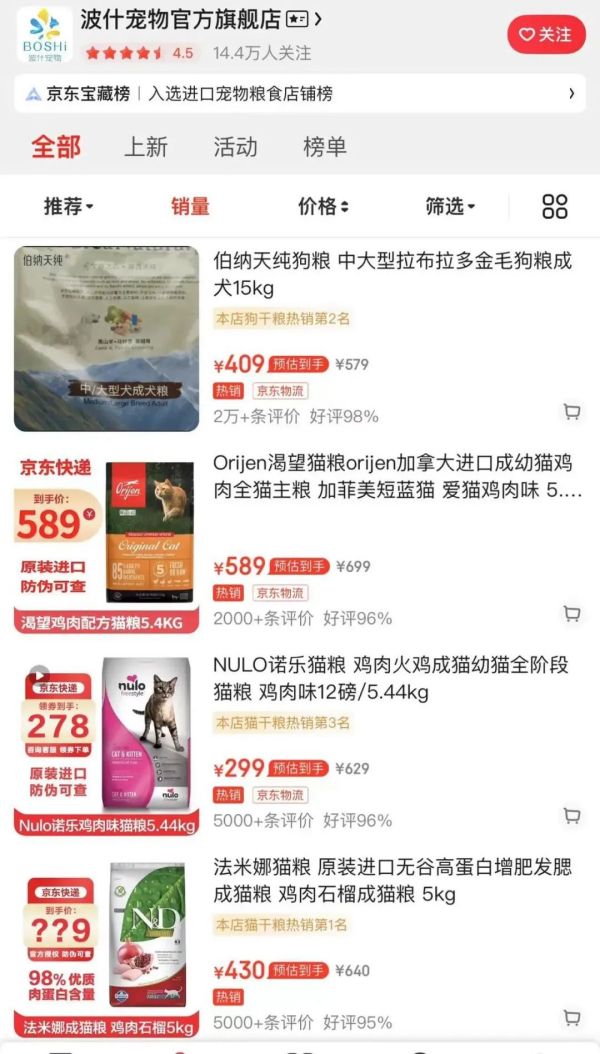Image resolution: width=600 pixels, height=1054 pixels.
Task: Follow the store with 关注 button
Action: click(x=545, y=35)
